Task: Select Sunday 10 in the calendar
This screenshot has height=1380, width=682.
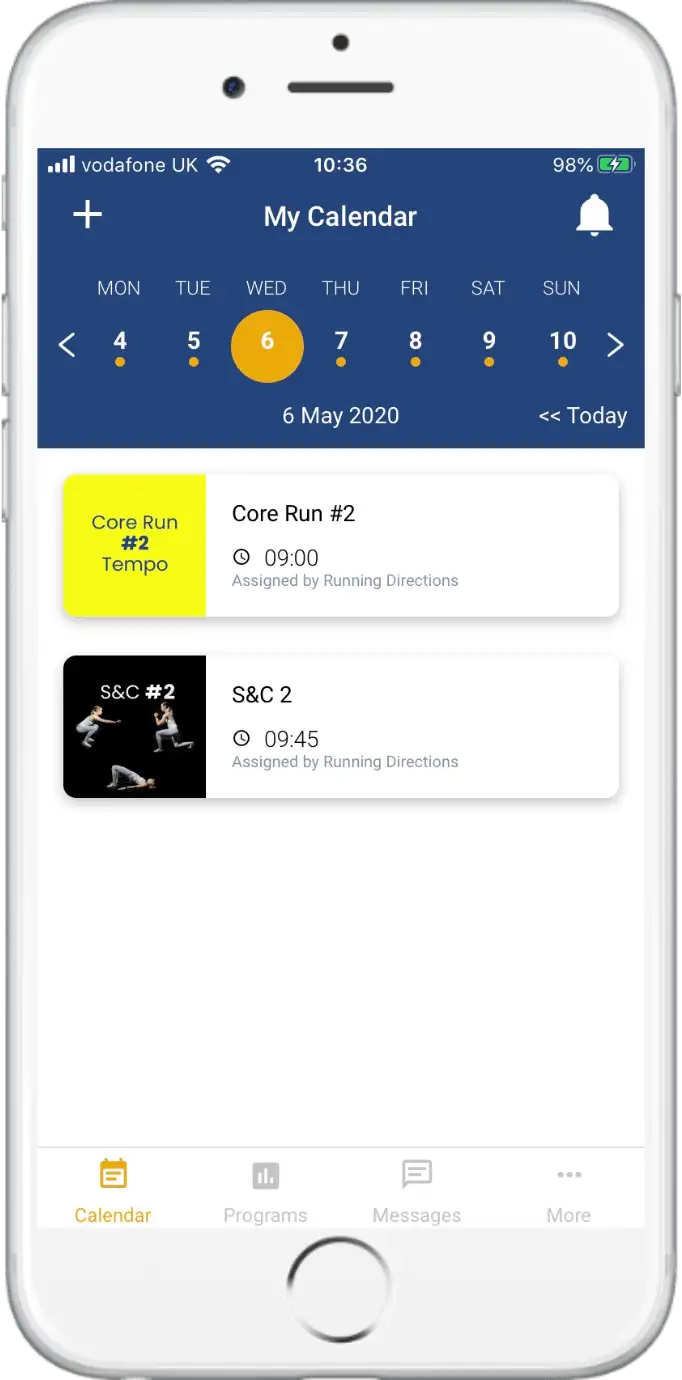Action: [563, 346]
